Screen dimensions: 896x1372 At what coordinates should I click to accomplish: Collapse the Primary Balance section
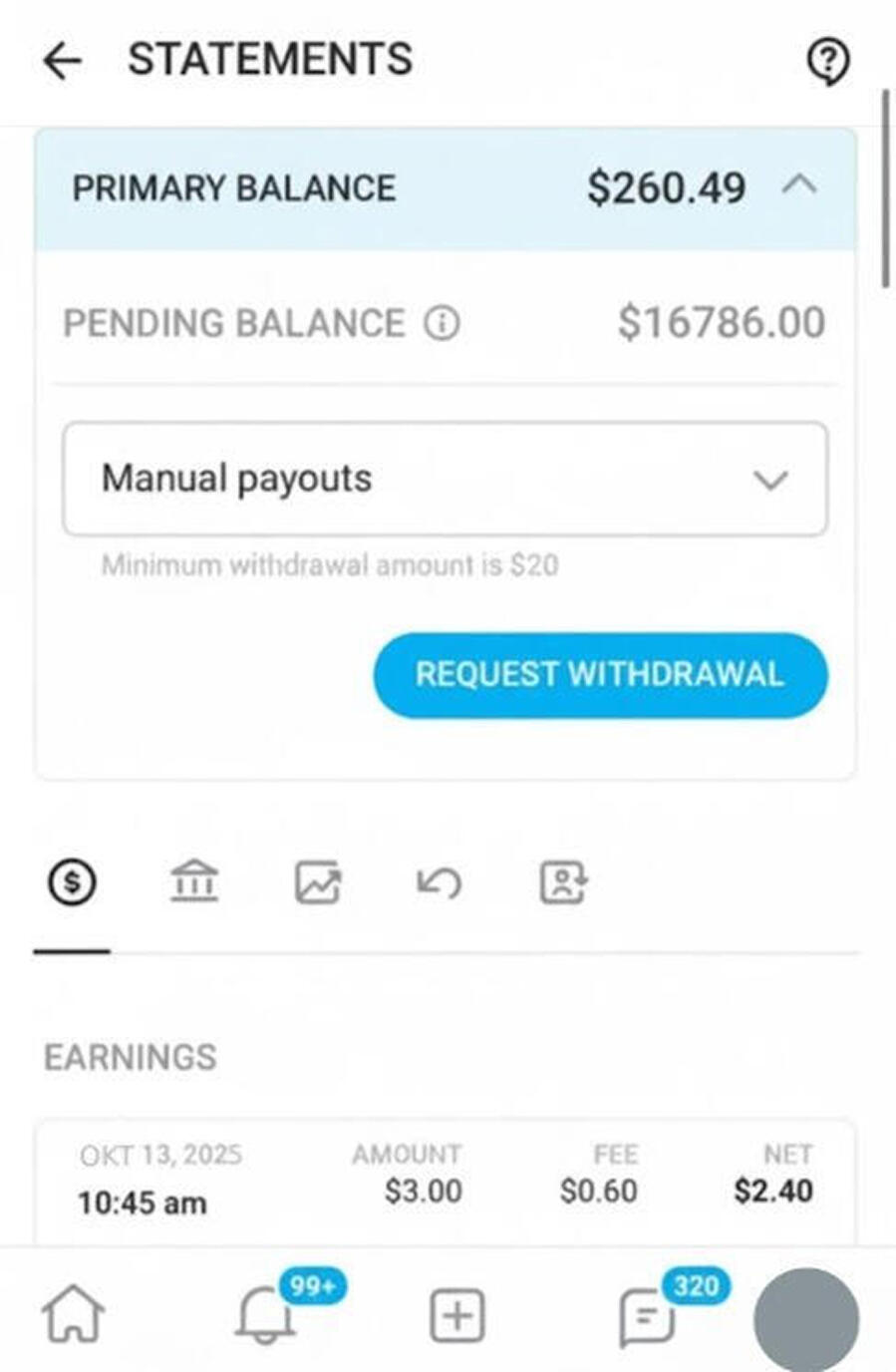point(799,186)
